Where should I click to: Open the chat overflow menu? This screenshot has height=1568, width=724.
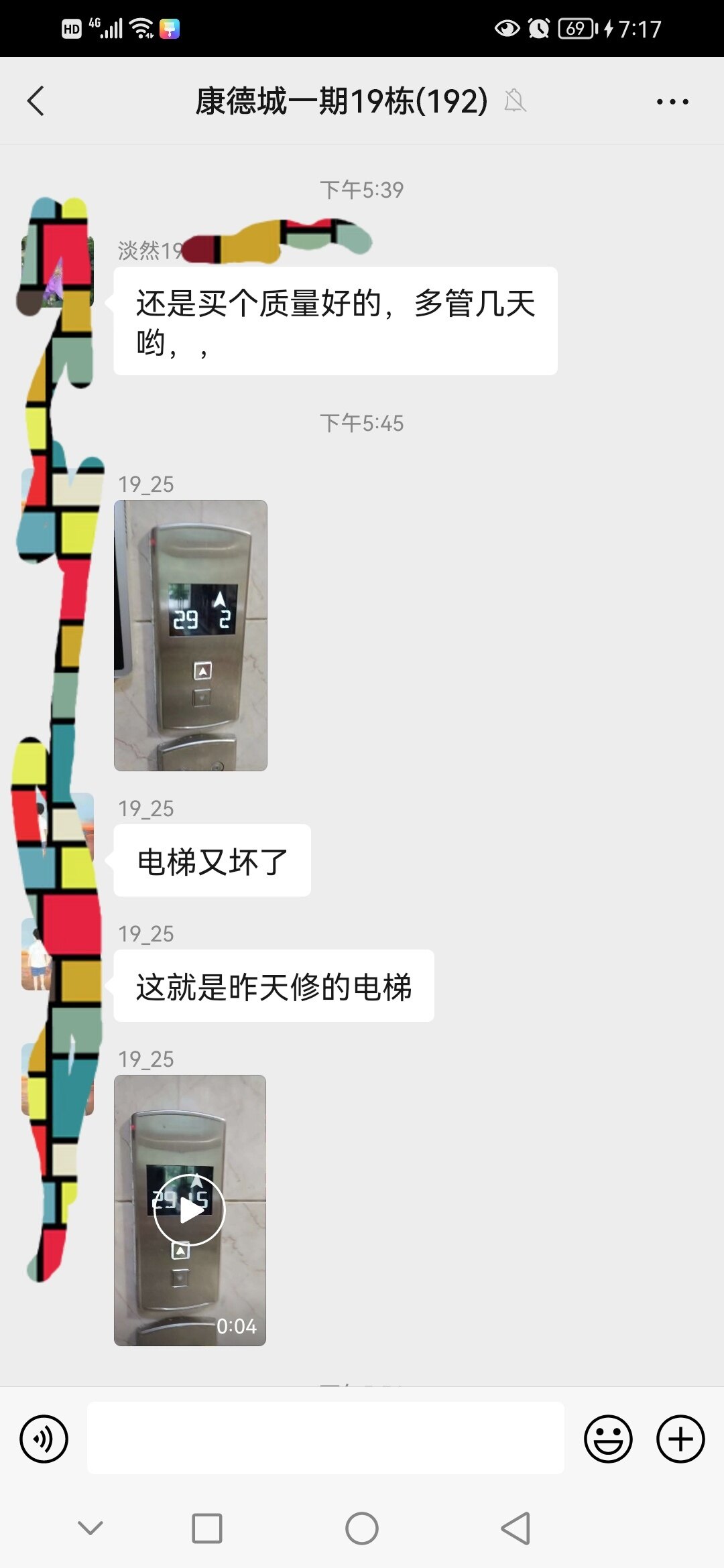[672, 102]
